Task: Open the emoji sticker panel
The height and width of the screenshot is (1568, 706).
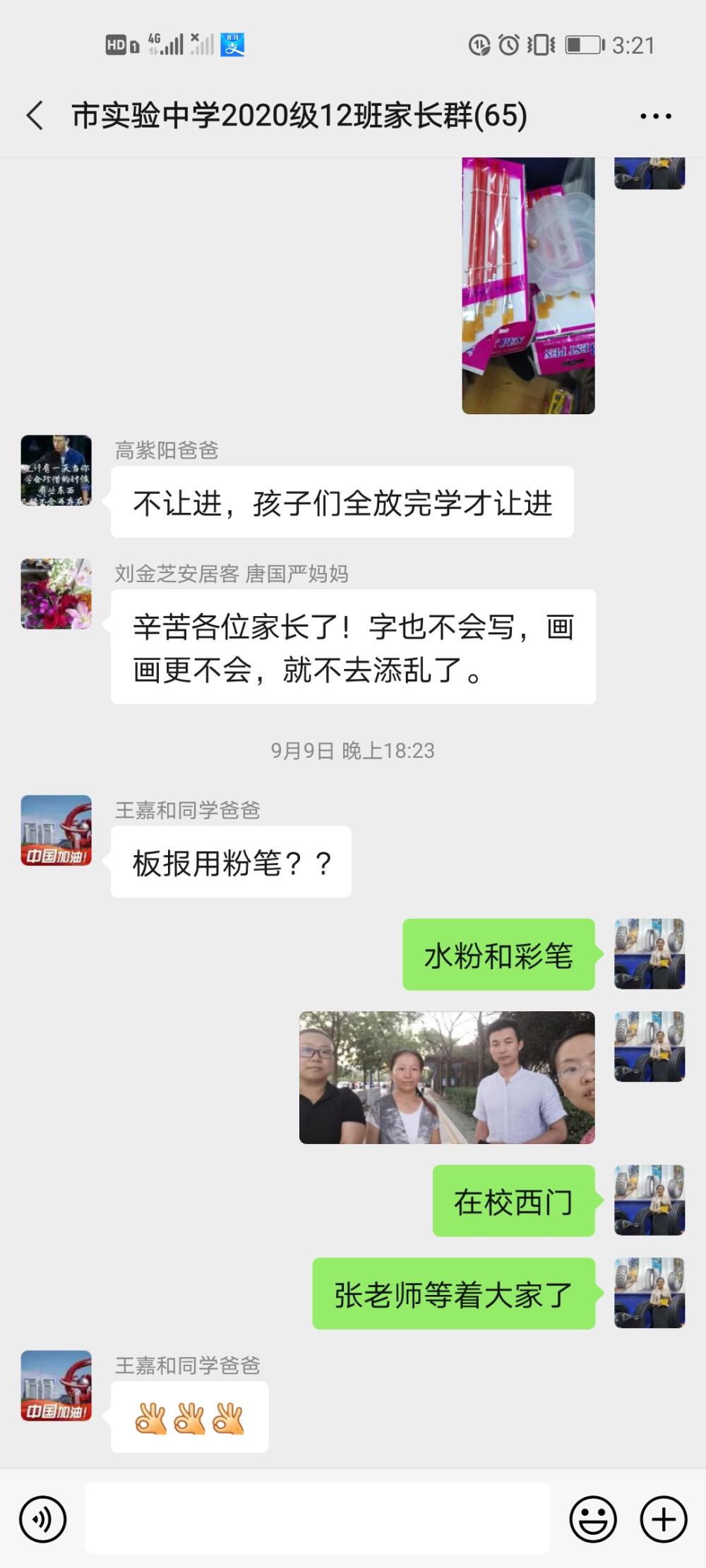Action: (x=593, y=1519)
